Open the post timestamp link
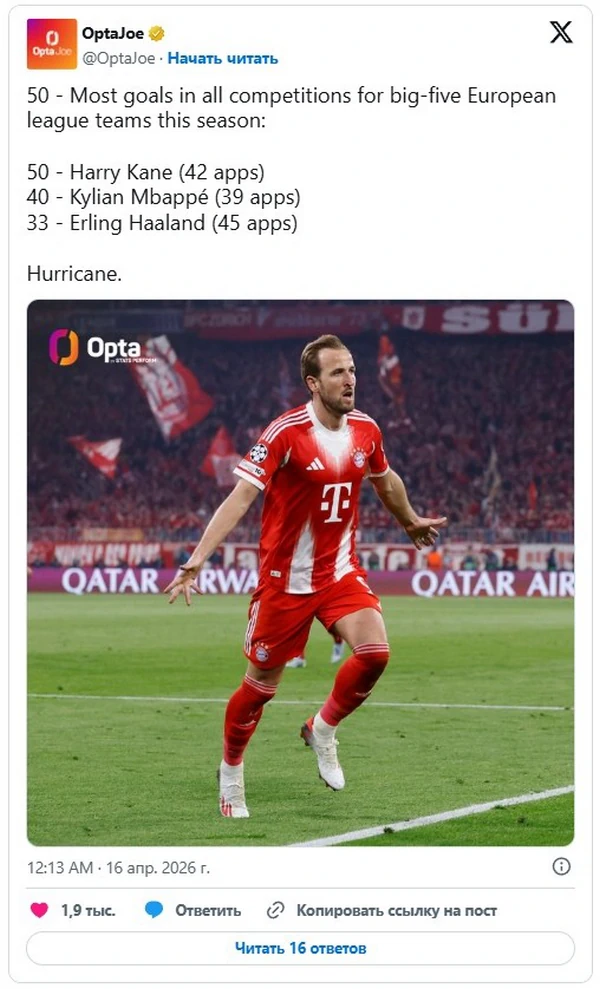The height and width of the screenshot is (989, 600). 119,867
